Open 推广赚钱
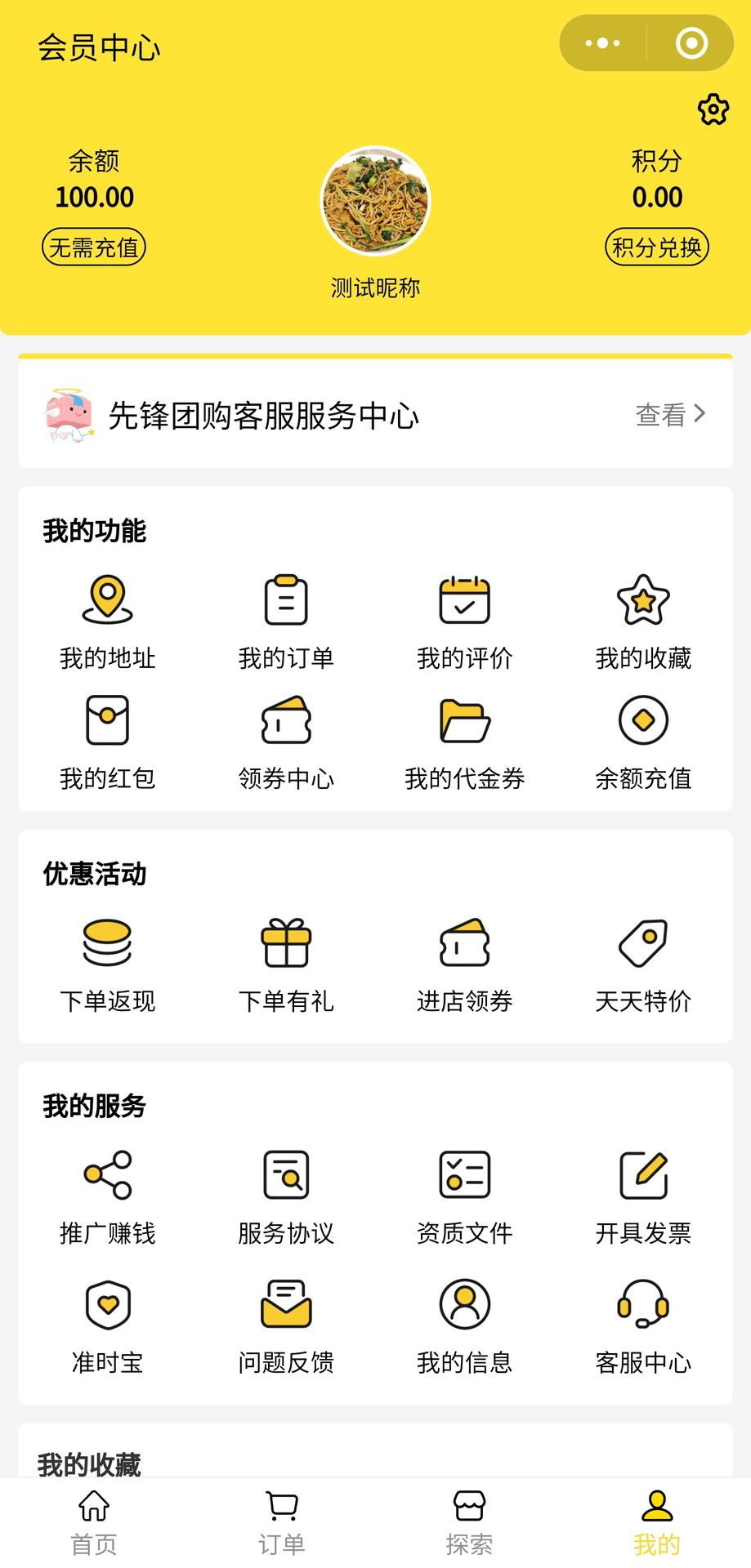 point(108,1197)
